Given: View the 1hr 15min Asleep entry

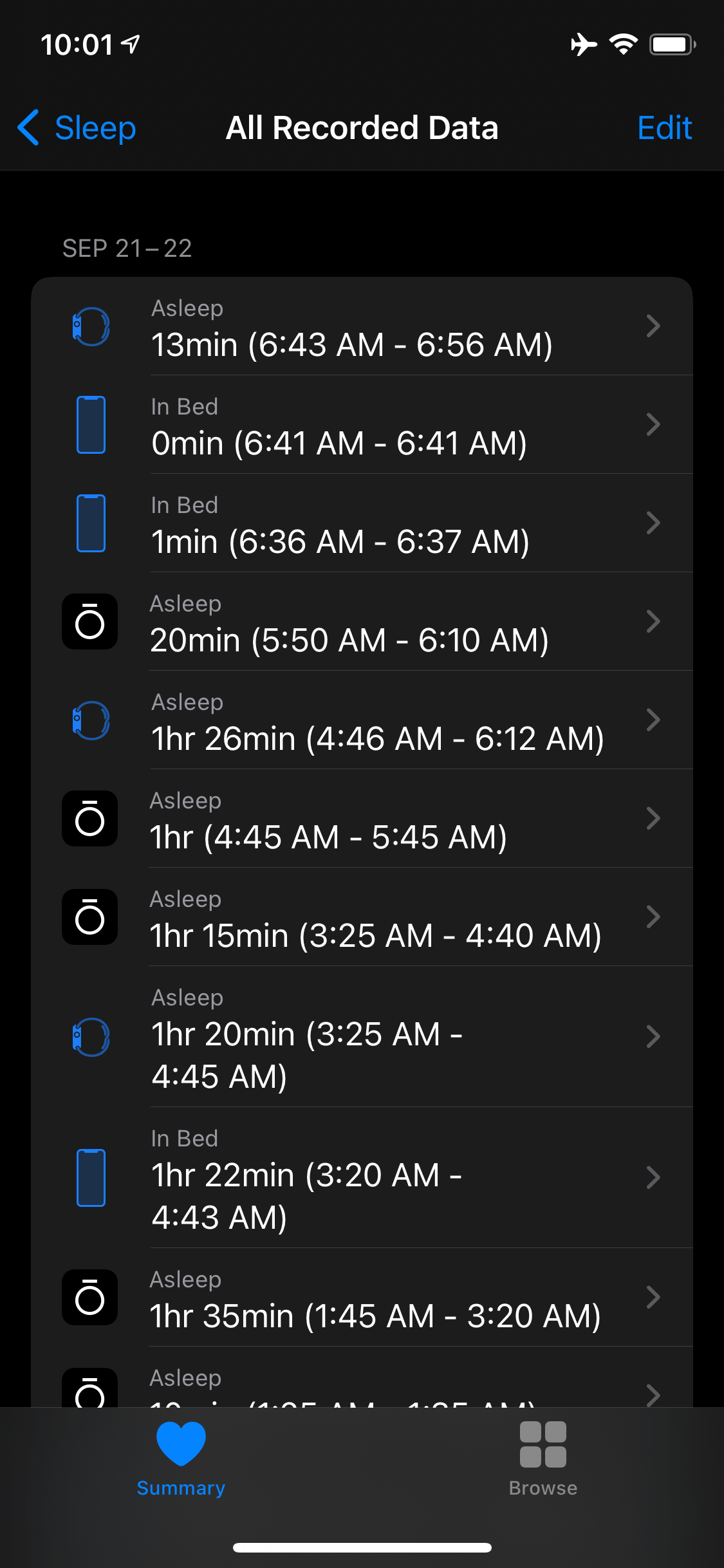Looking at the screenshot, I should coord(362,917).
